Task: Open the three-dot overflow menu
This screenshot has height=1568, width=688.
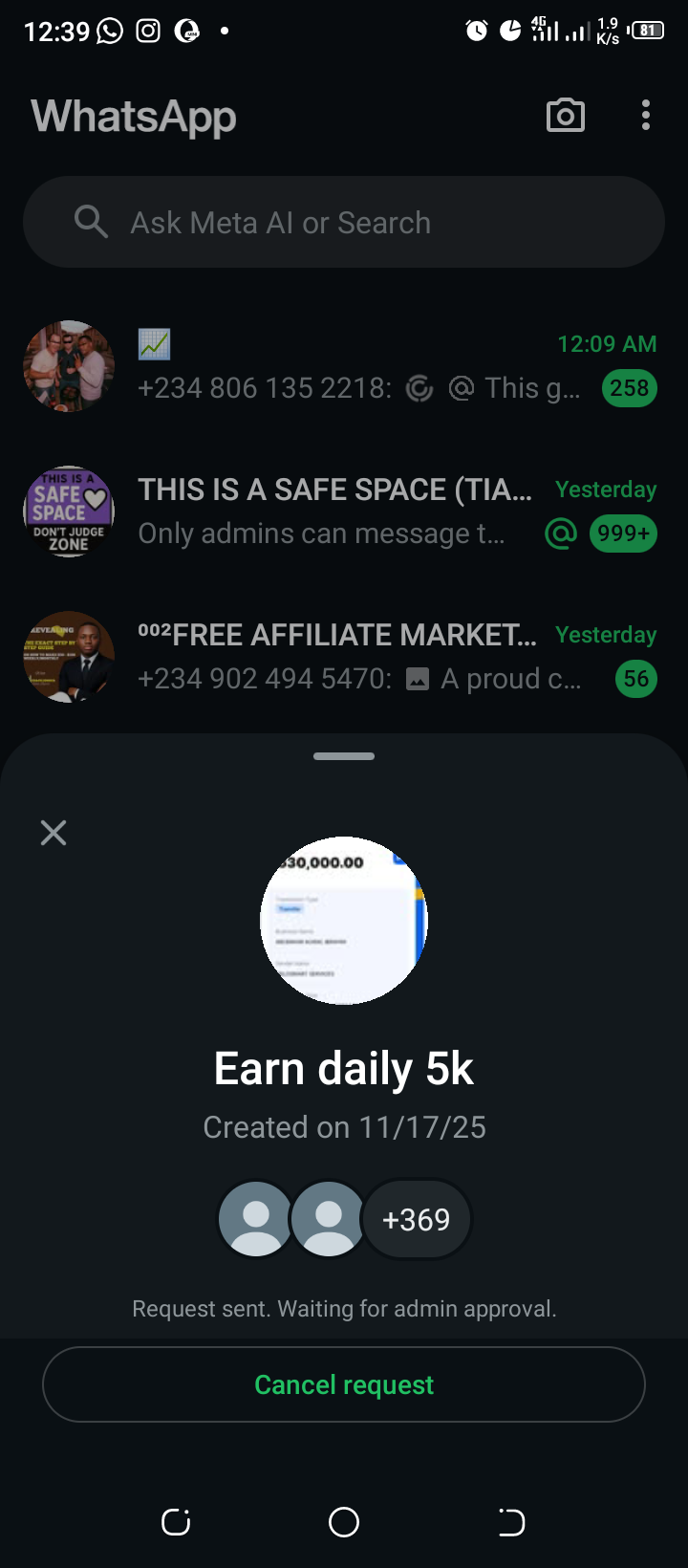Action: [x=646, y=116]
